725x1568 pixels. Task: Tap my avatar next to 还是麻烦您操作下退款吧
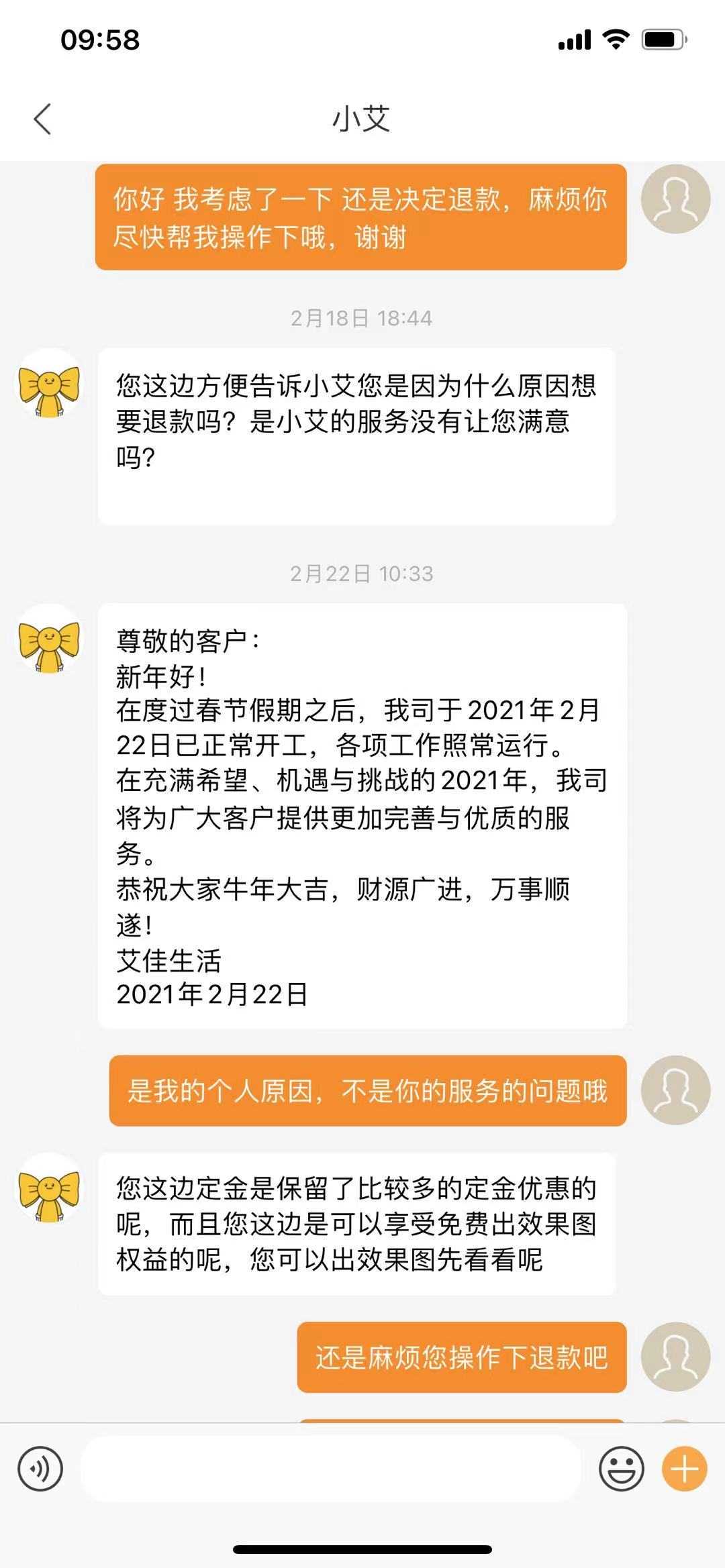(x=675, y=1357)
